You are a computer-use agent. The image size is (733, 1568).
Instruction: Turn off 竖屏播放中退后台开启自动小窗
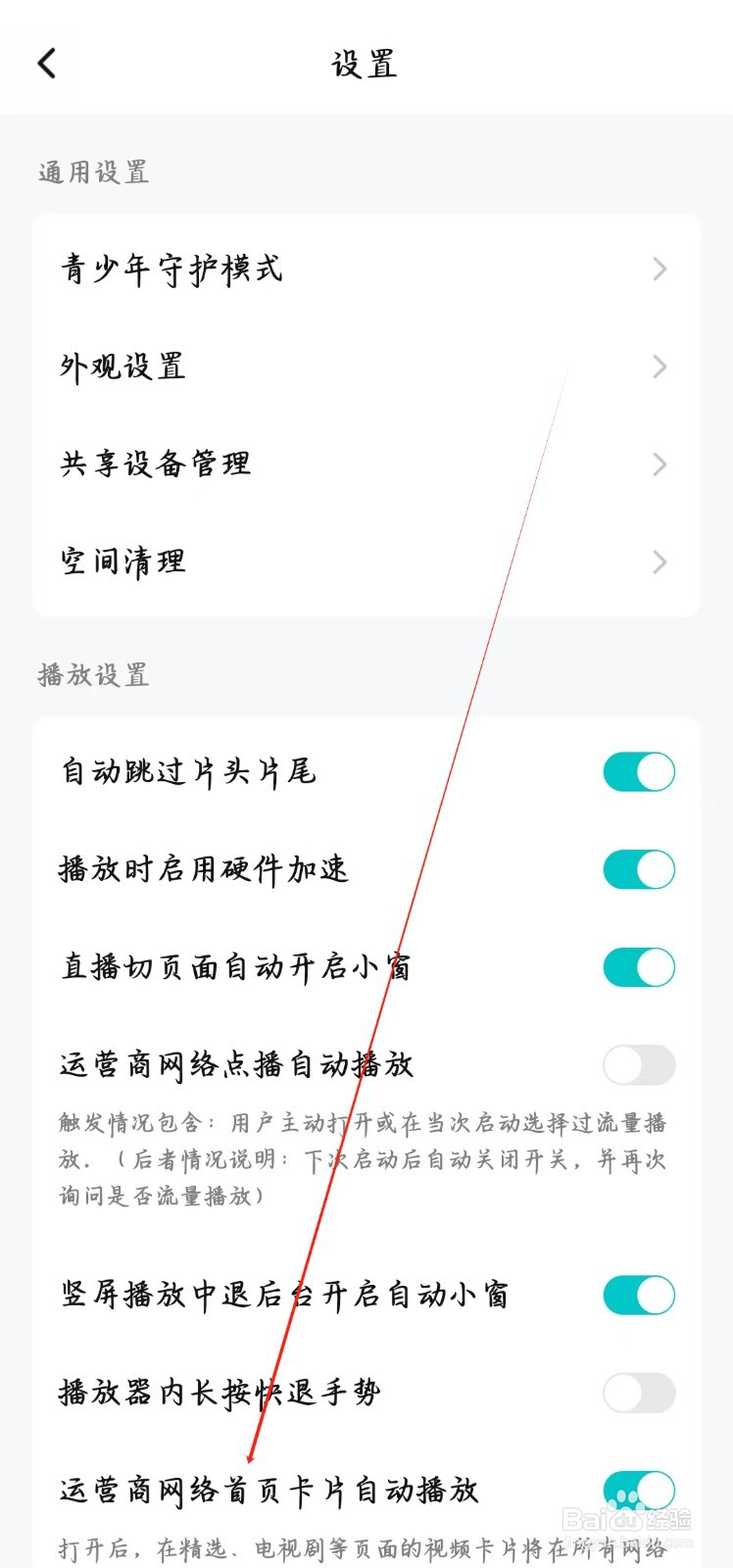(x=638, y=1294)
